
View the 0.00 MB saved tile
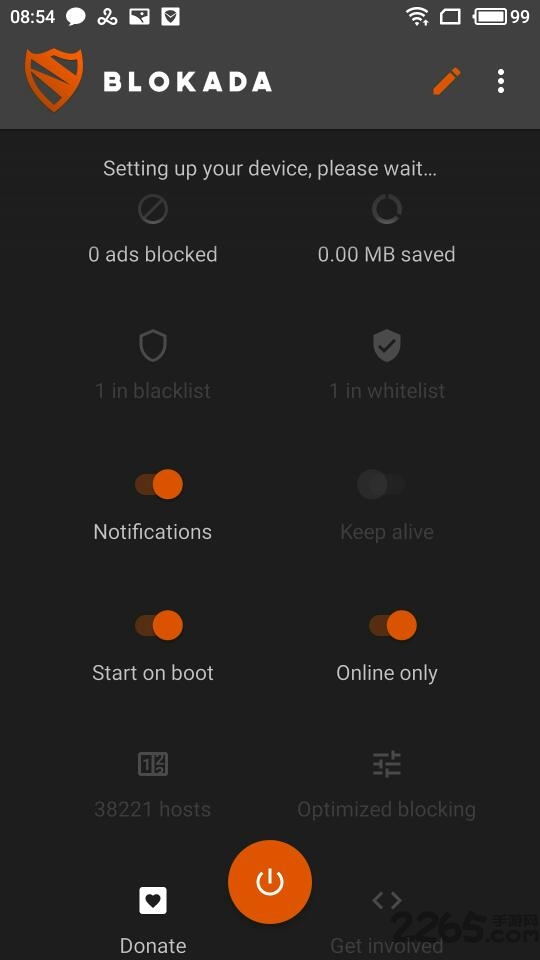point(387,230)
